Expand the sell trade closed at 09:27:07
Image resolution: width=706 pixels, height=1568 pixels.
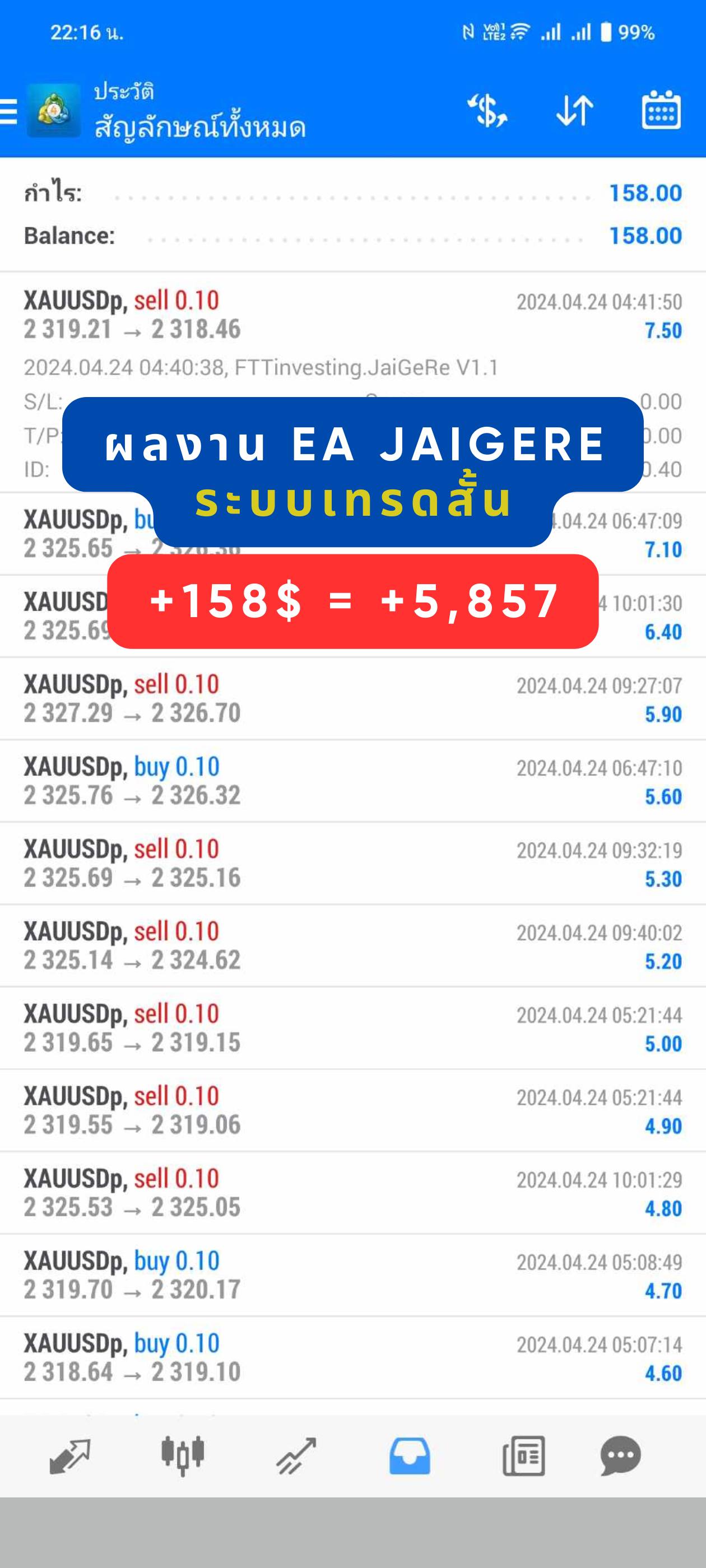(352, 699)
